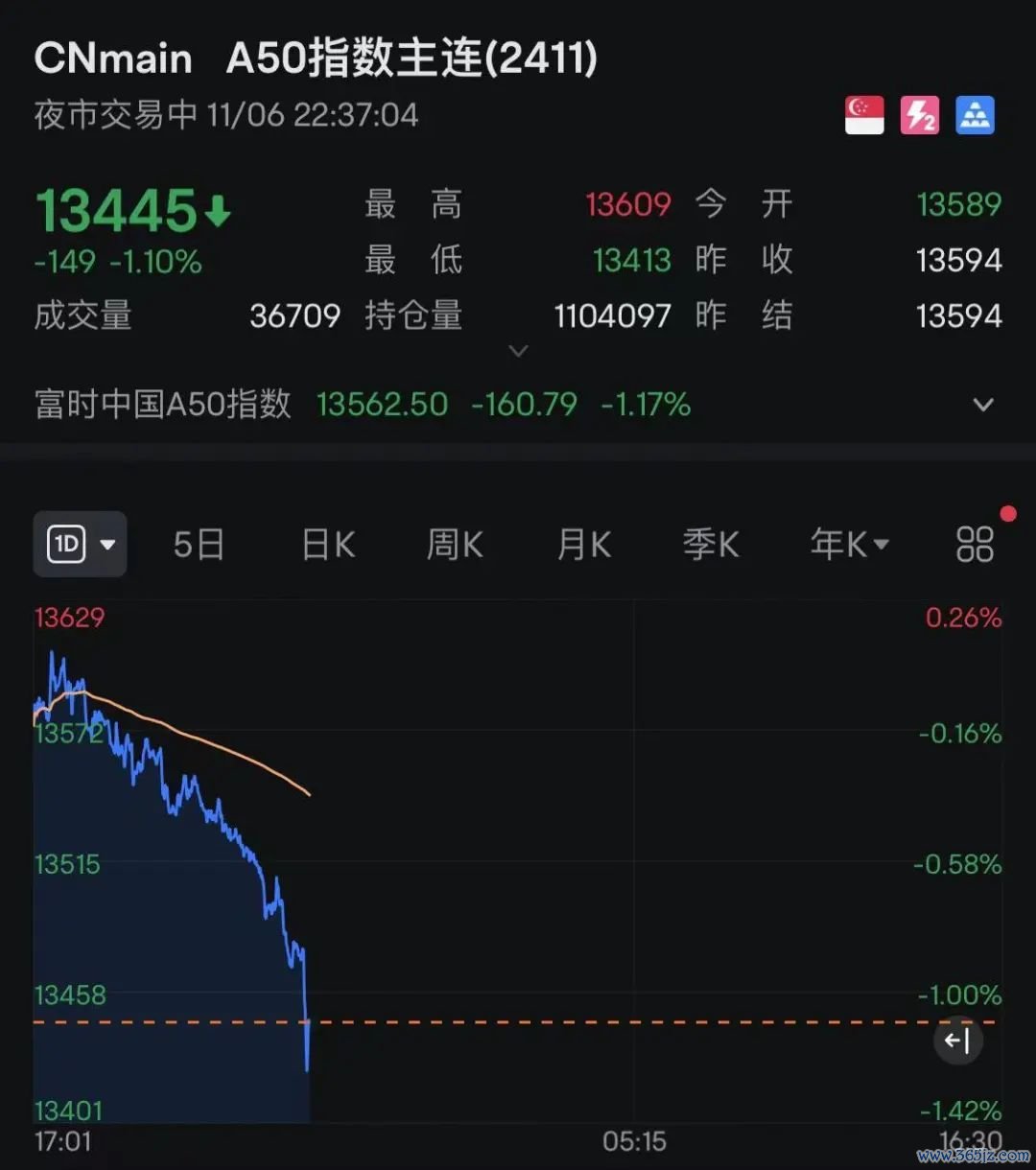The image size is (1036, 1170).
Task: Open the 年K dropdown tab
Action: 849,545
